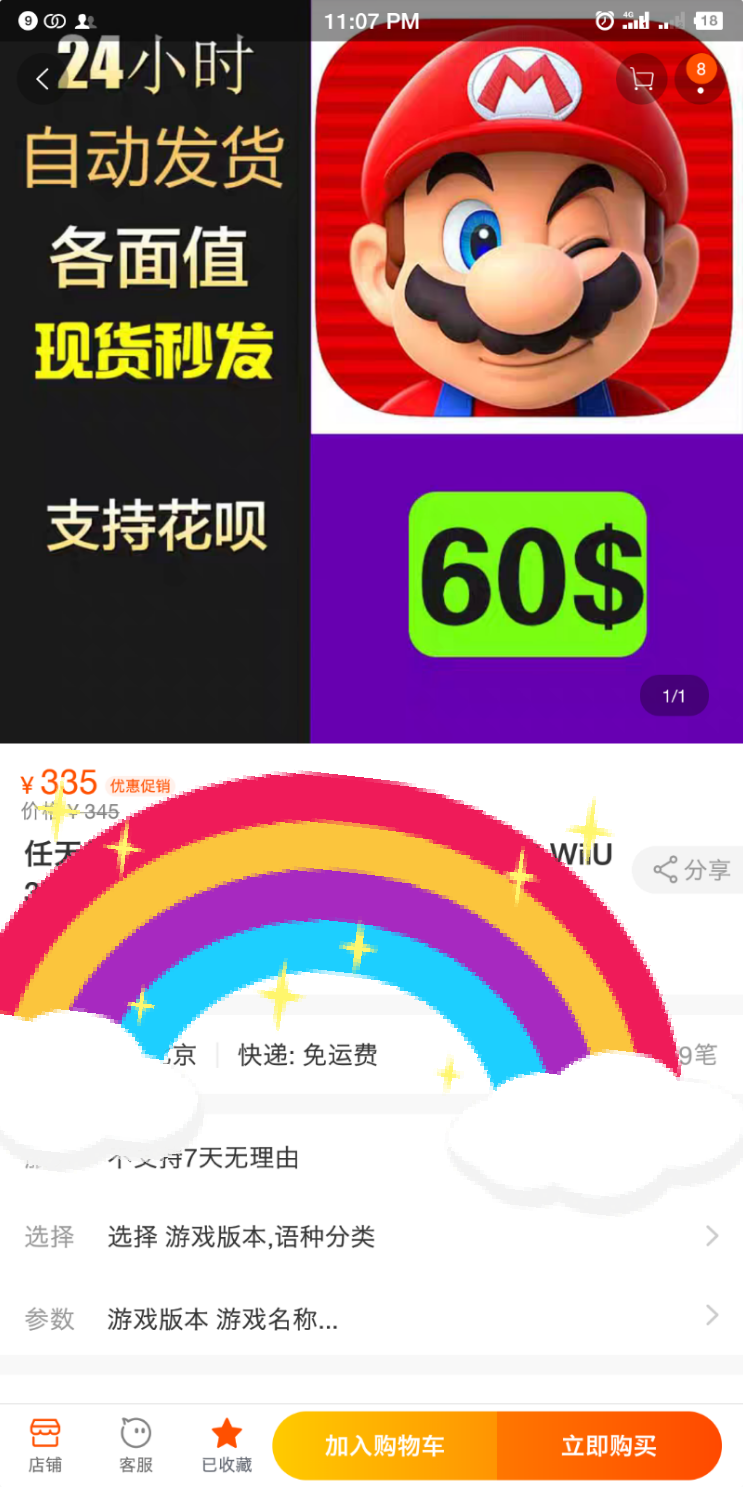Screen dimensions: 743x1487
Task: Contact customer service via 客服
Action: click(x=136, y=1446)
